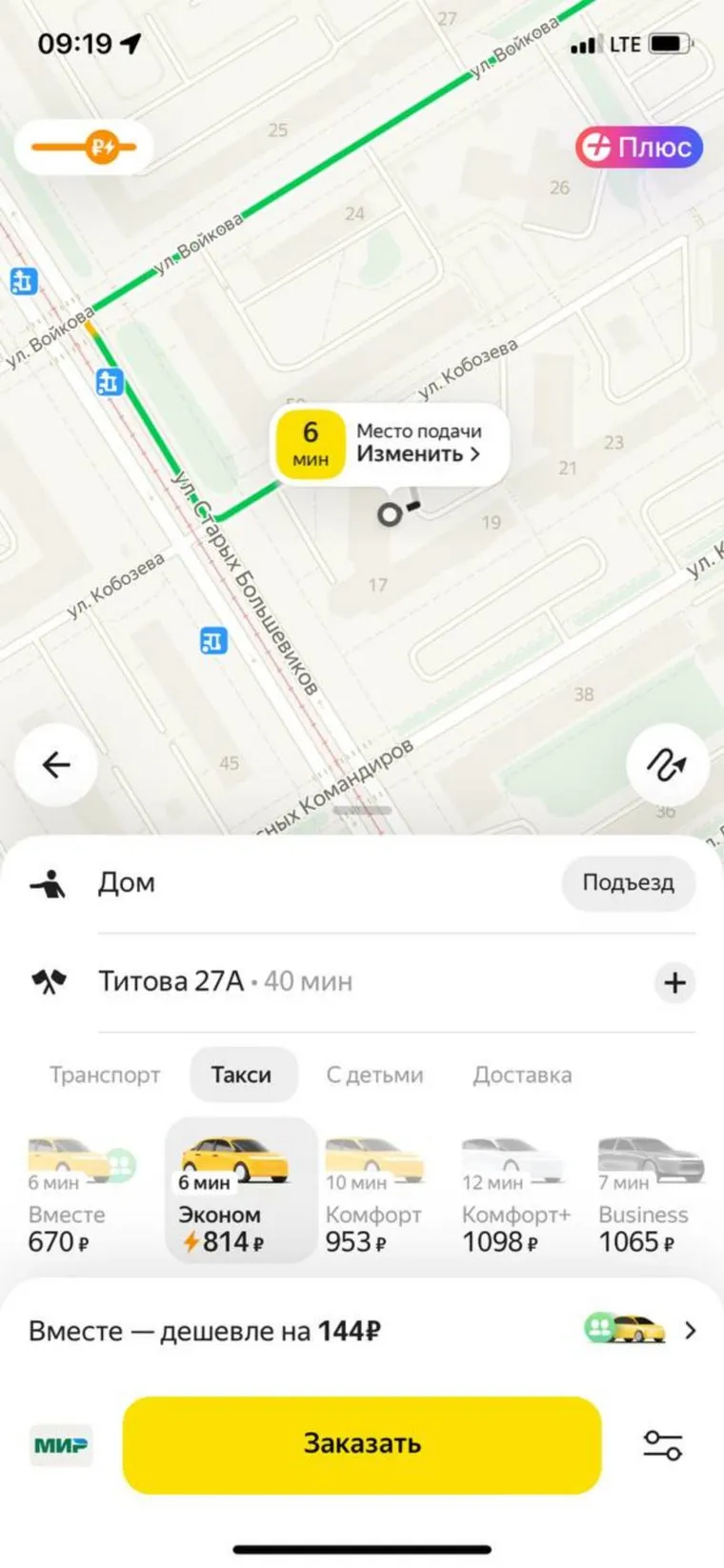Pick the Комфорт tariff for 953 ₽

coord(373,1195)
